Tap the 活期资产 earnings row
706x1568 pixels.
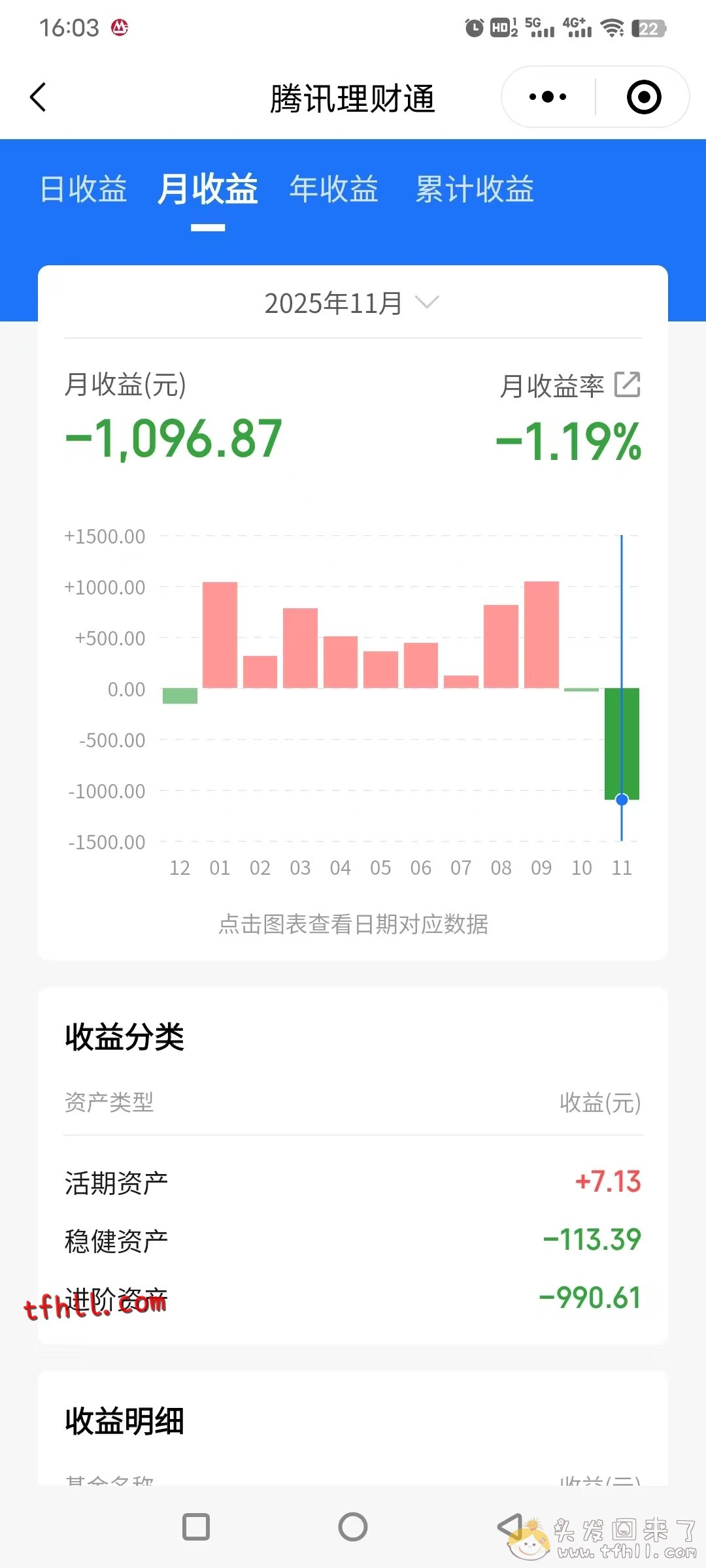353,1180
